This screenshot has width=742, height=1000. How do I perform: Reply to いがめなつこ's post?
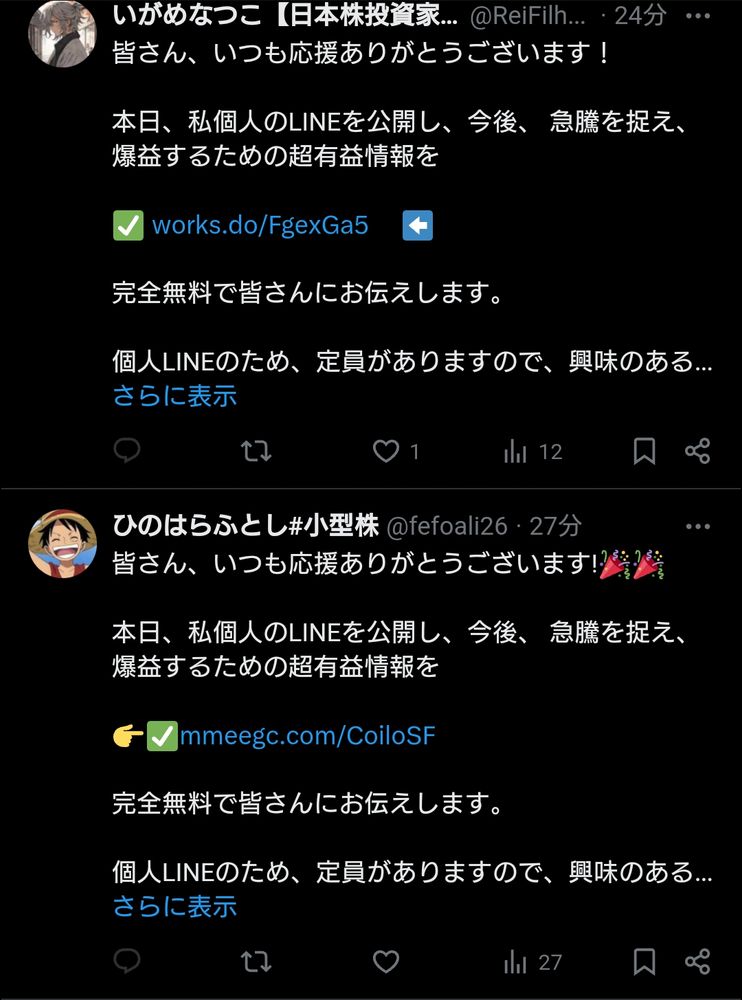(127, 452)
